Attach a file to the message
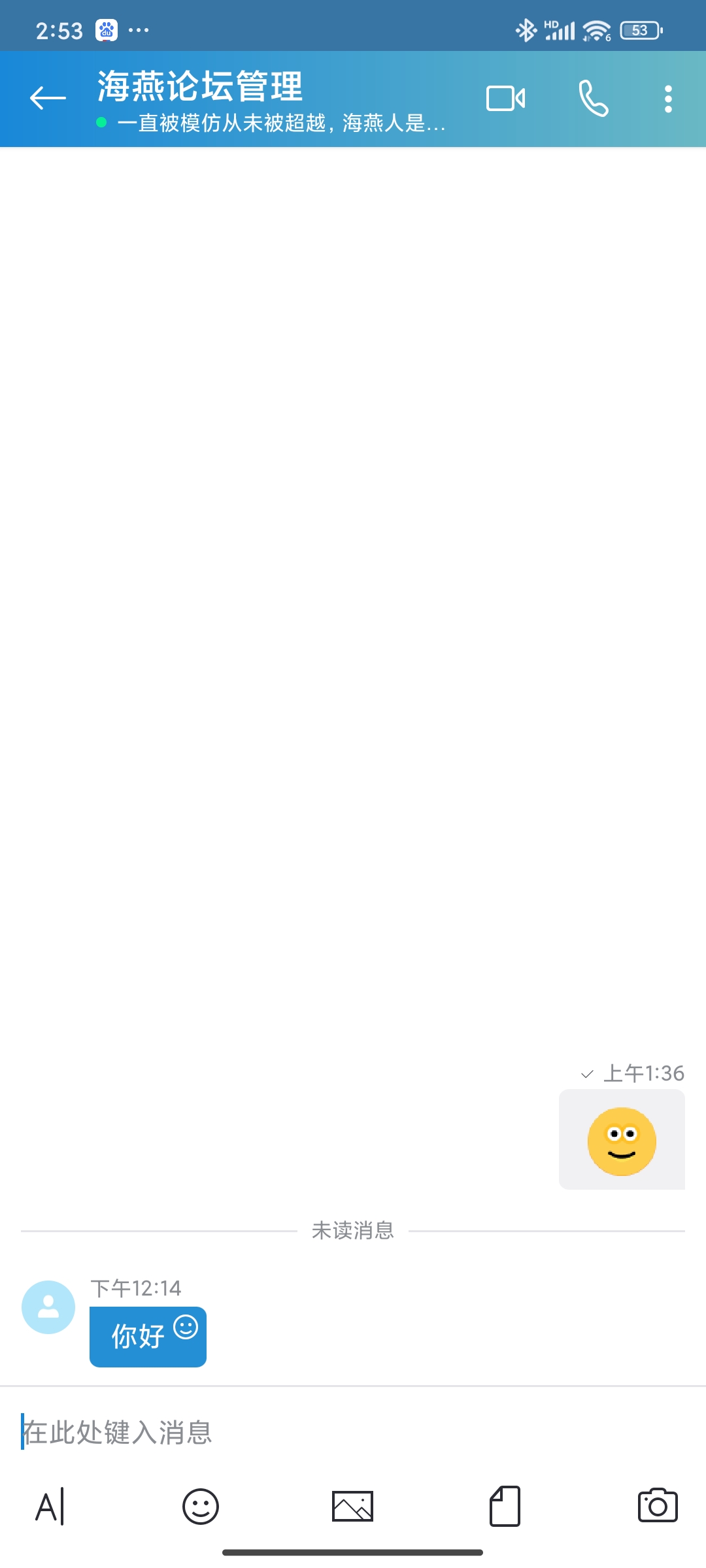This screenshot has height=1568, width=706. [505, 1507]
